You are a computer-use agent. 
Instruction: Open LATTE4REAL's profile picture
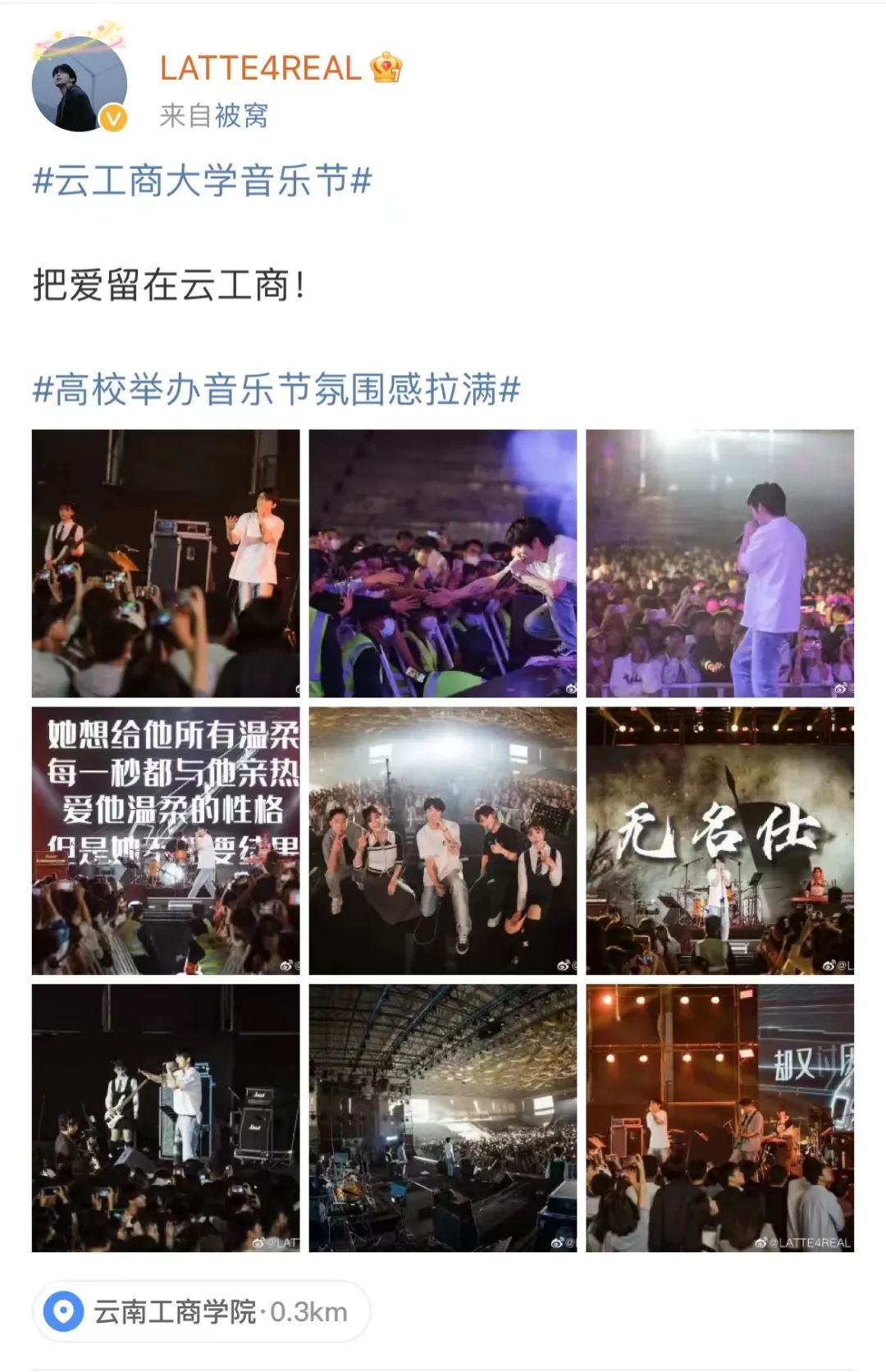pos(79,84)
